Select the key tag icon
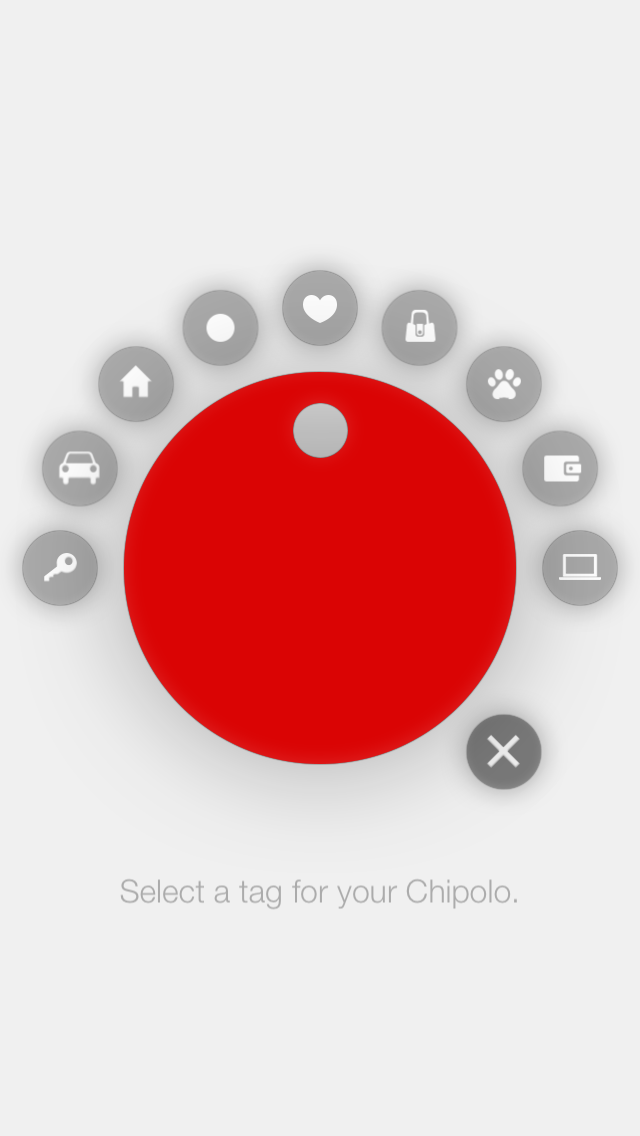 click(x=60, y=568)
